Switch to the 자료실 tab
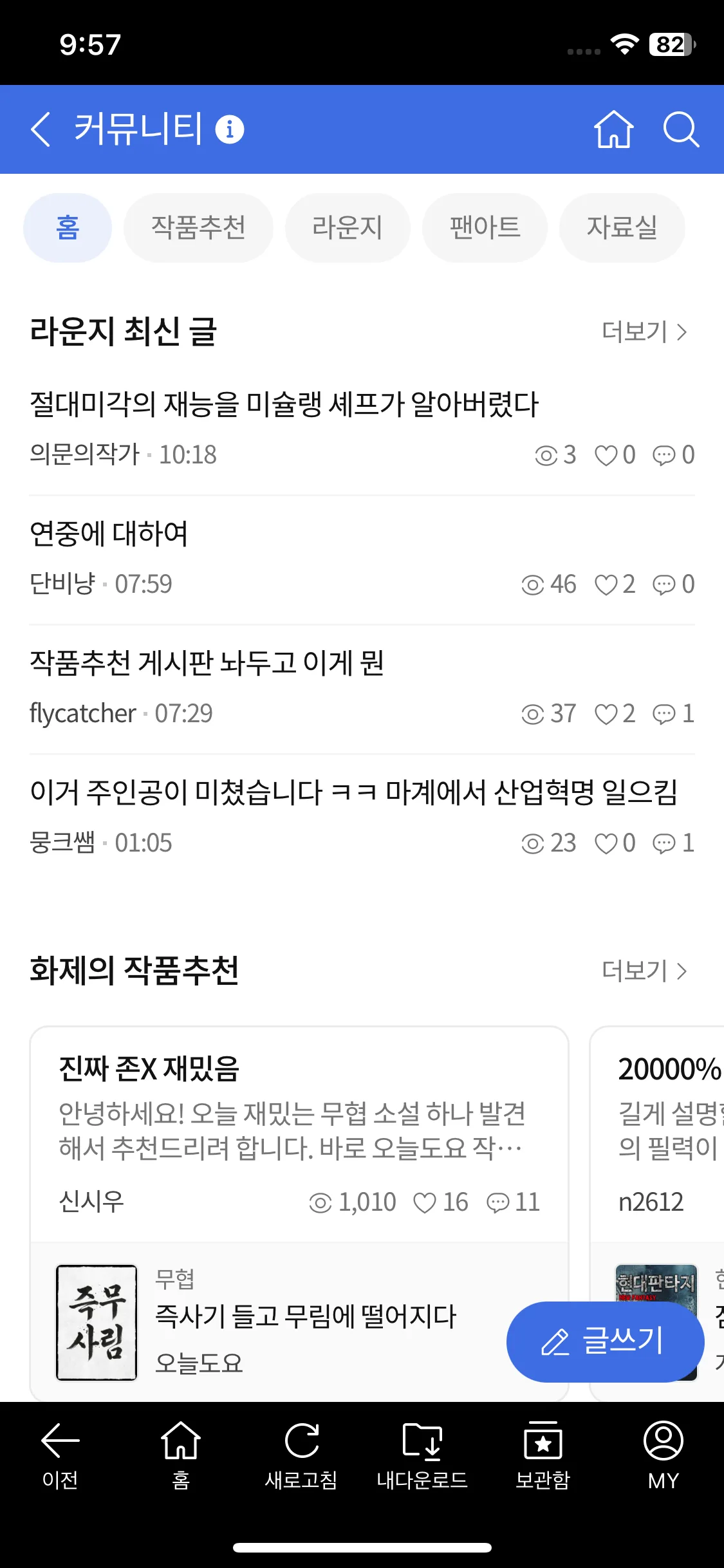Image resolution: width=724 pixels, height=1568 pixels. (622, 228)
